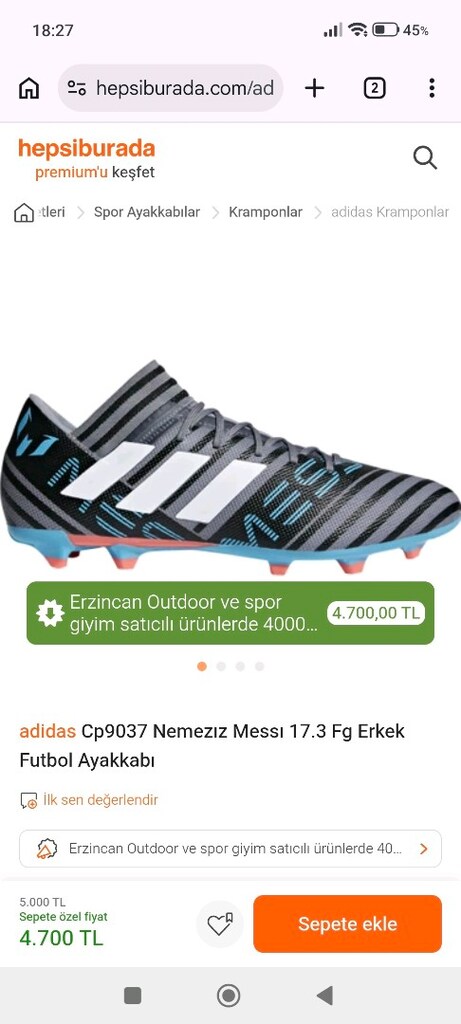Select the second image page indicator dot
Viewport: 461px width, 1024px height.
coord(221,666)
